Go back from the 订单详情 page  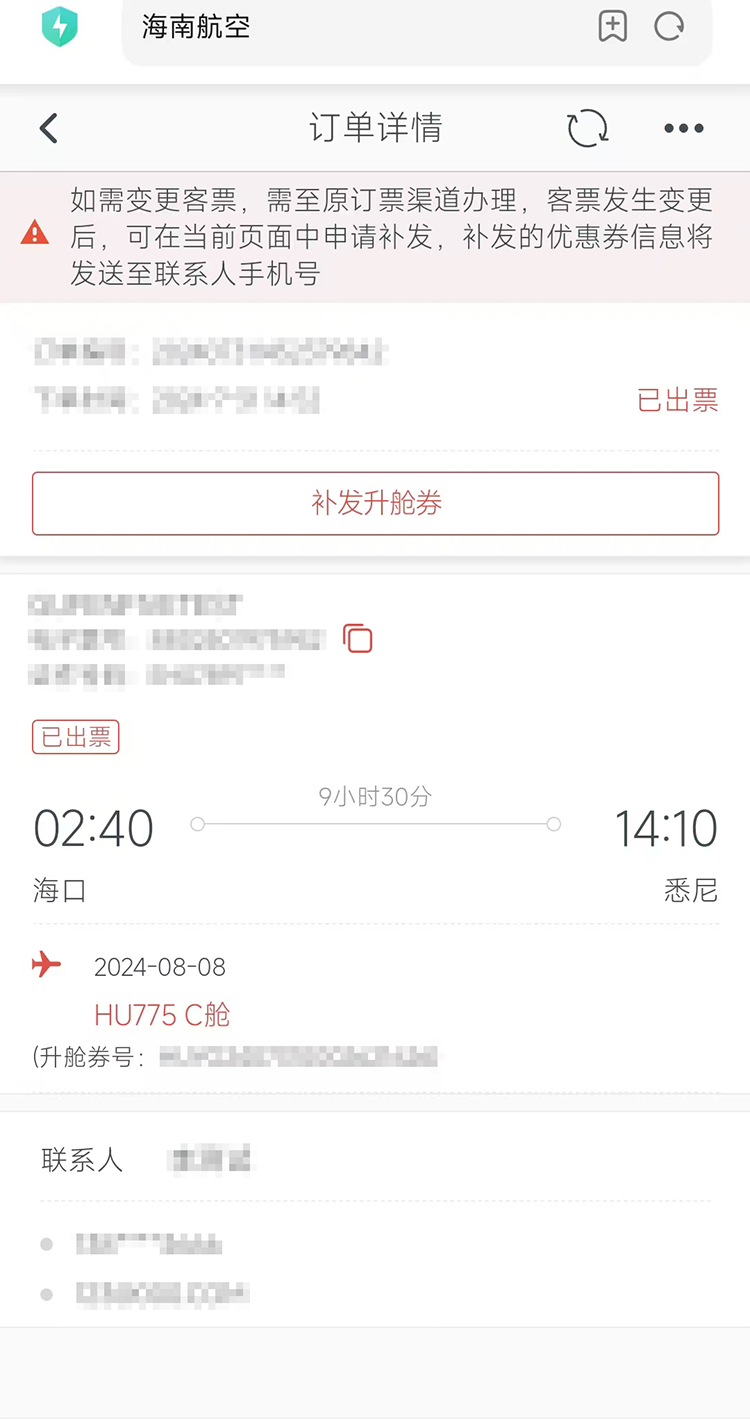[x=49, y=128]
